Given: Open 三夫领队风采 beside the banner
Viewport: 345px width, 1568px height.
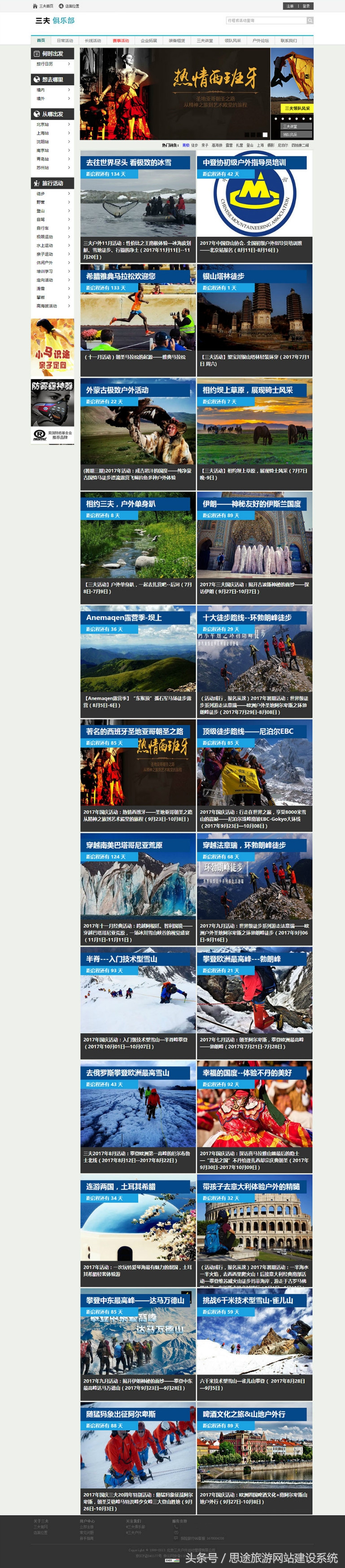Looking at the screenshot, I should [297, 108].
